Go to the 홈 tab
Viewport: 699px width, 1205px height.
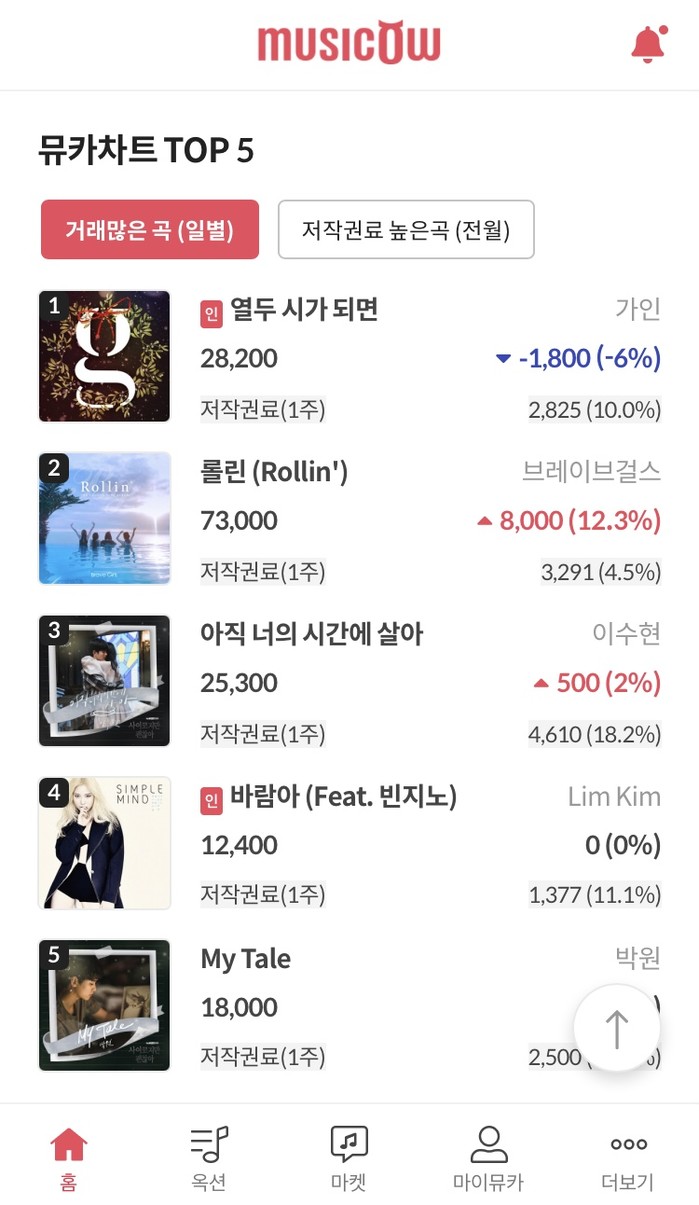pos(68,1158)
